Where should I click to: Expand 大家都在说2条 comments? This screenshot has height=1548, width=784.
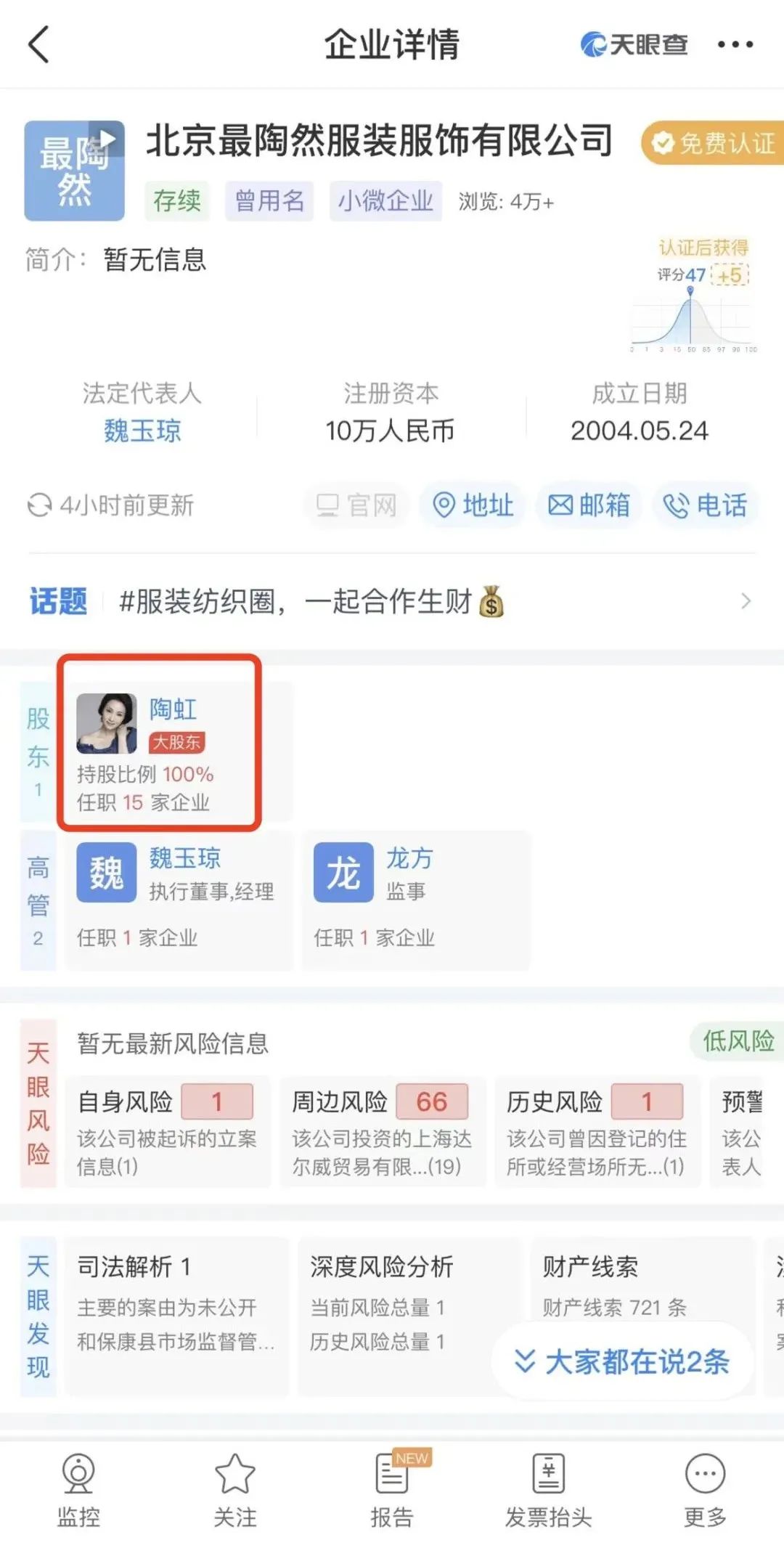click(x=622, y=1361)
